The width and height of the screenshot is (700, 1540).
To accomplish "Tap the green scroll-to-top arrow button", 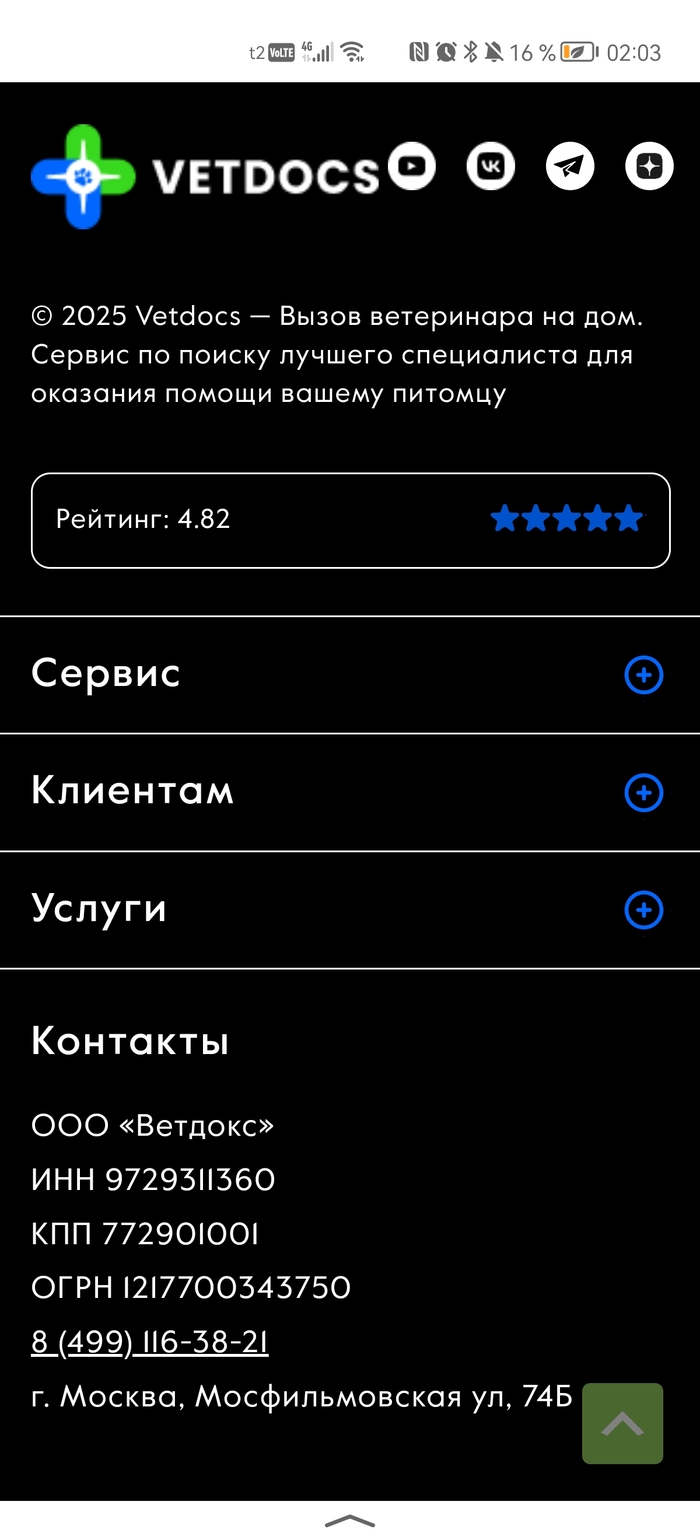I will tap(622, 1423).
